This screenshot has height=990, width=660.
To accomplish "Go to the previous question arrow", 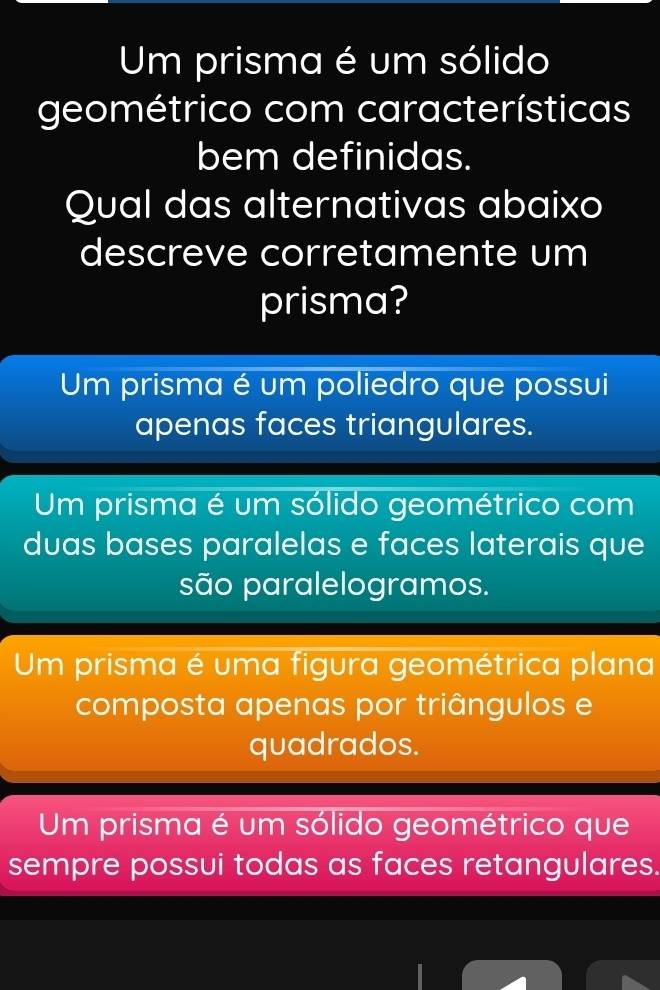I will tap(511, 976).
